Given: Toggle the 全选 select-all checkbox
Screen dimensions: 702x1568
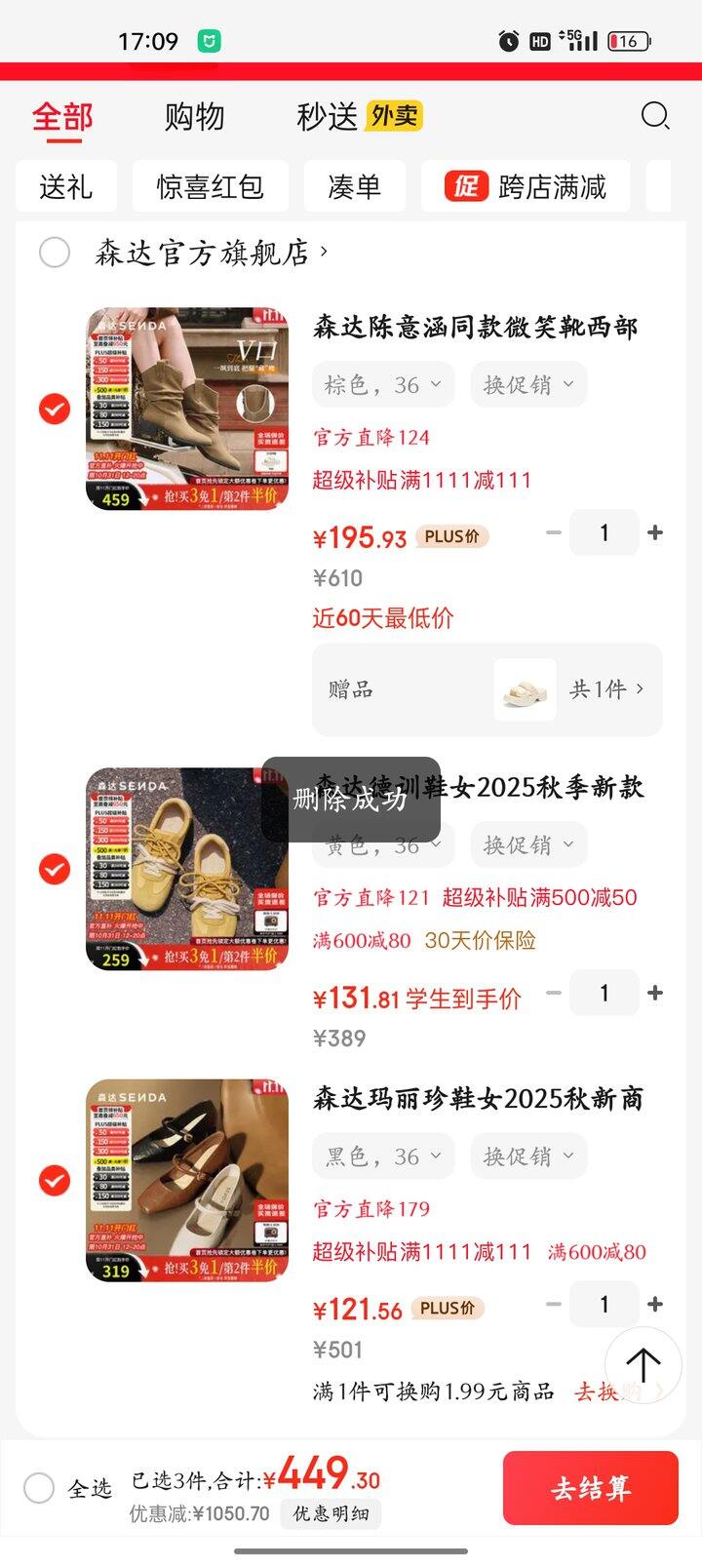Looking at the screenshot, I should (x=39, y=1489).
